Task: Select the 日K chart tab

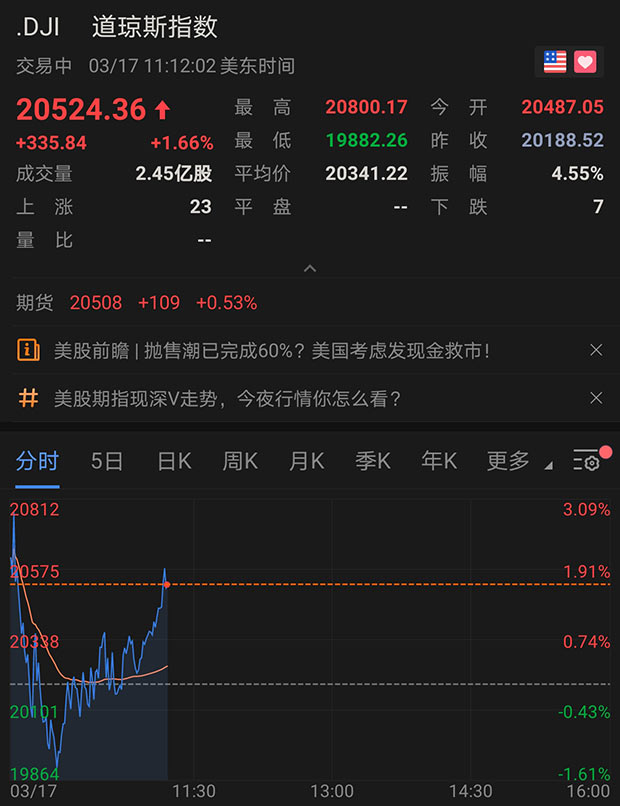Action: tap(174, 461)
